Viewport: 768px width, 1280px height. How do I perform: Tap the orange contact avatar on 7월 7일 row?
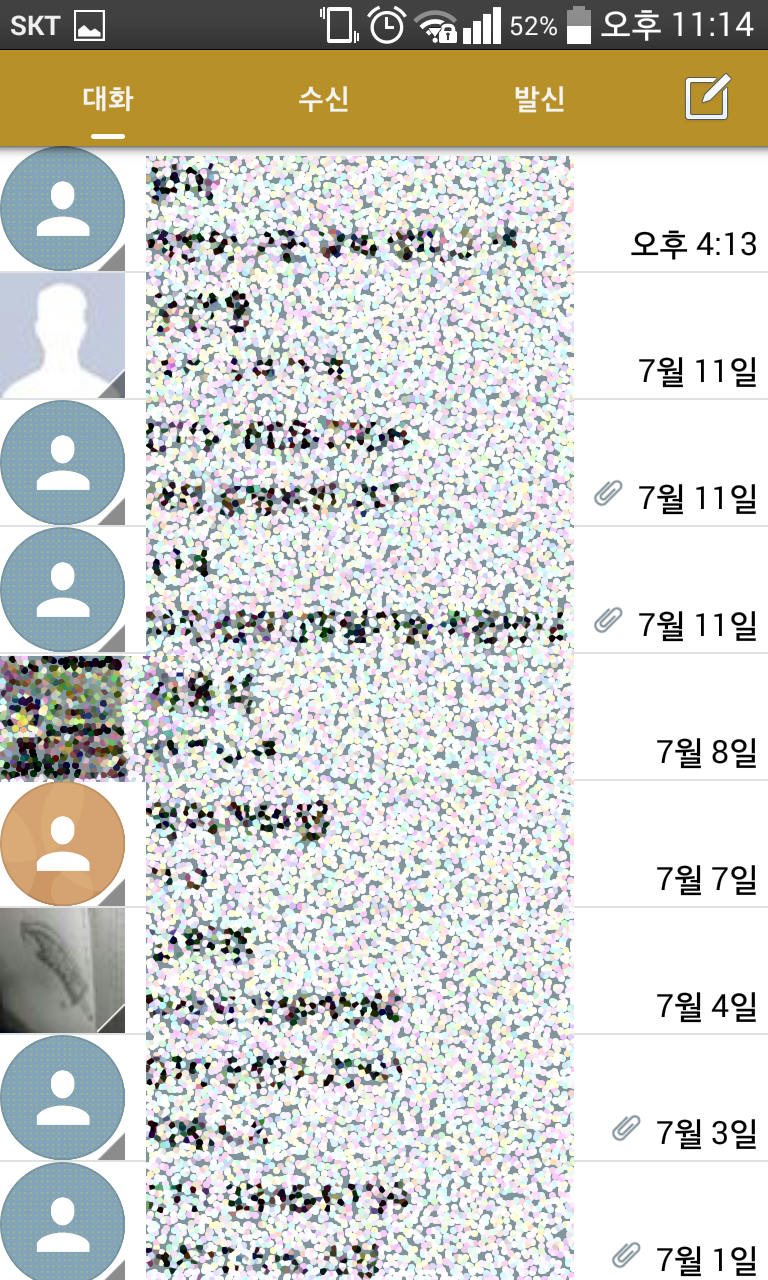pyautogui.click(x=62, y=844)
